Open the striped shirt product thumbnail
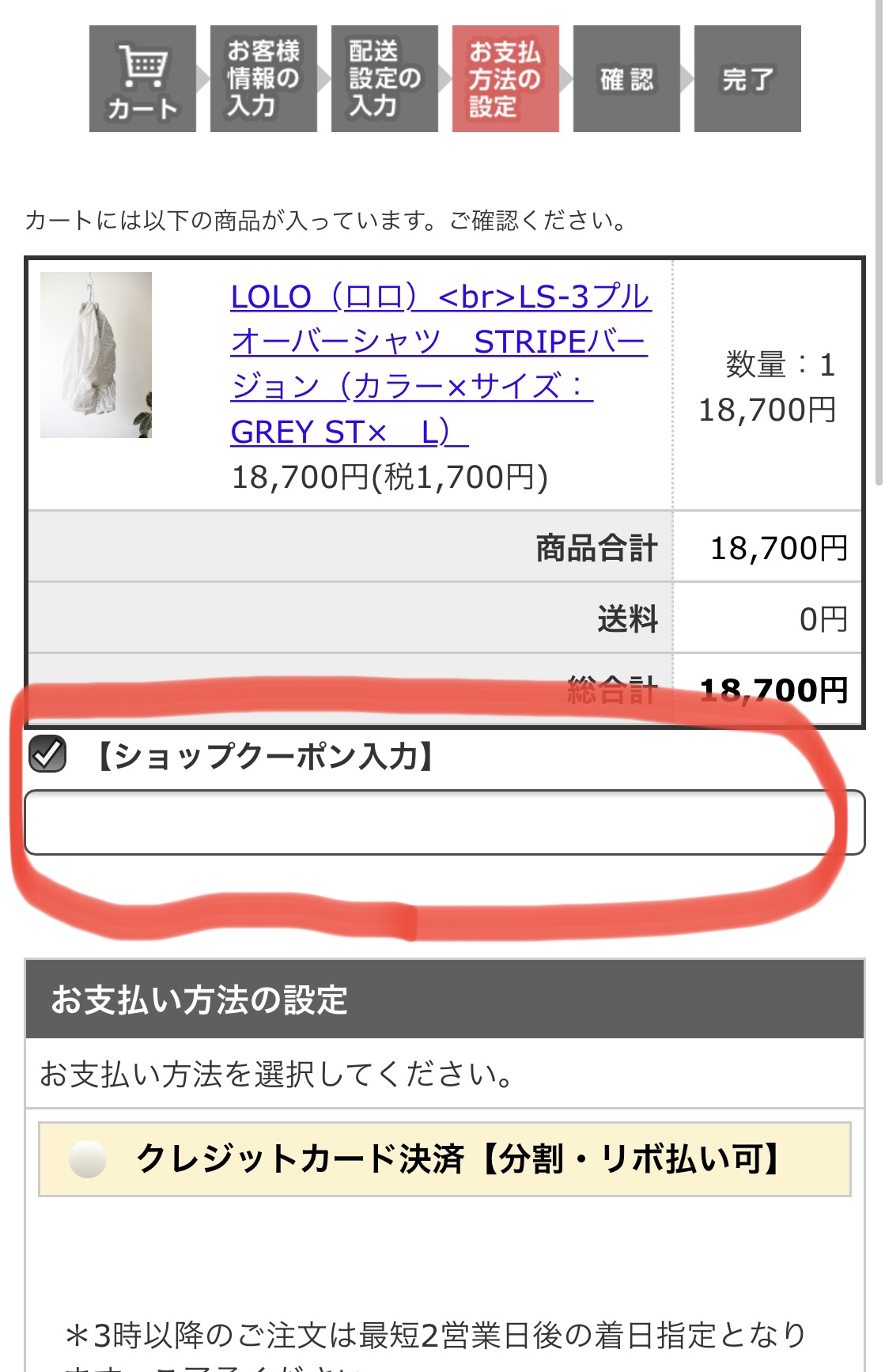 point(96,355)
